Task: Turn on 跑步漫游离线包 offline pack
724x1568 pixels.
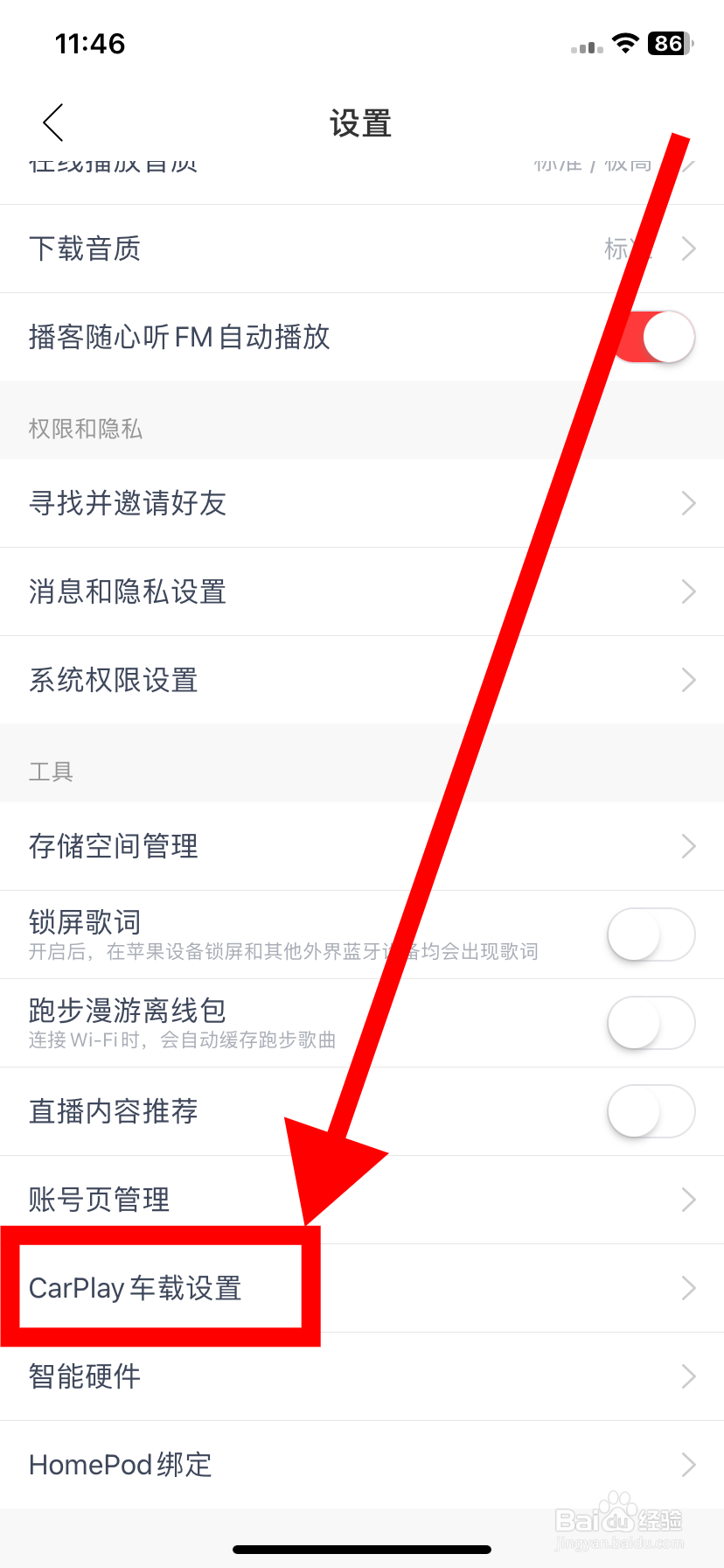Action: [651, 1023]
